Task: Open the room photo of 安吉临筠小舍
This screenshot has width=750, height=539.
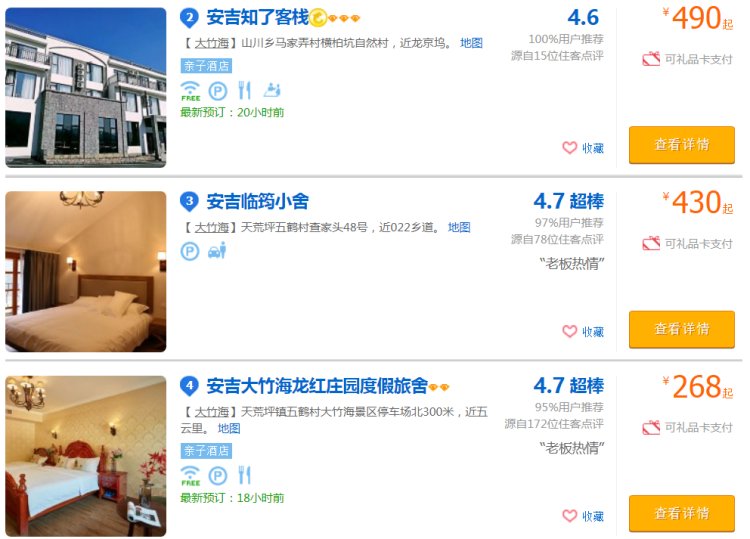Action: [85, 271]
